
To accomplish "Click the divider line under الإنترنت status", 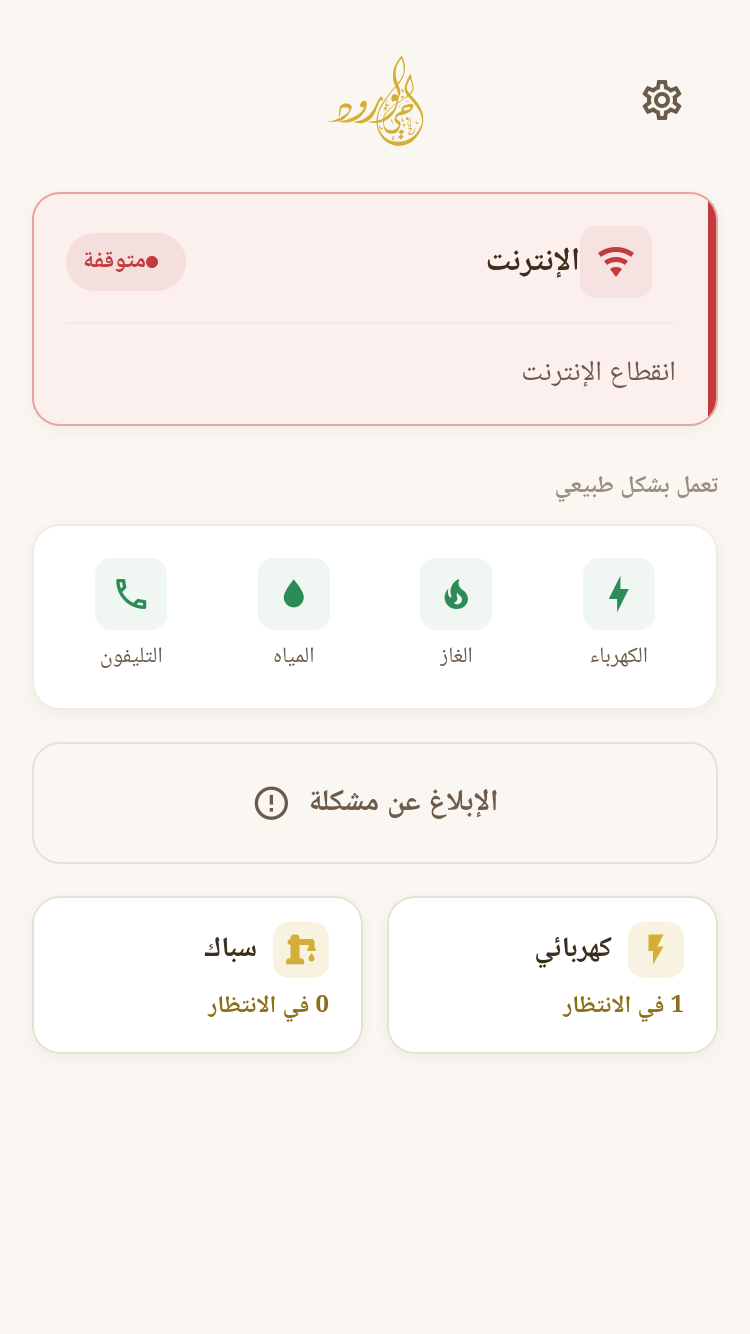I will pyautogui.click(x=375, y=324).
